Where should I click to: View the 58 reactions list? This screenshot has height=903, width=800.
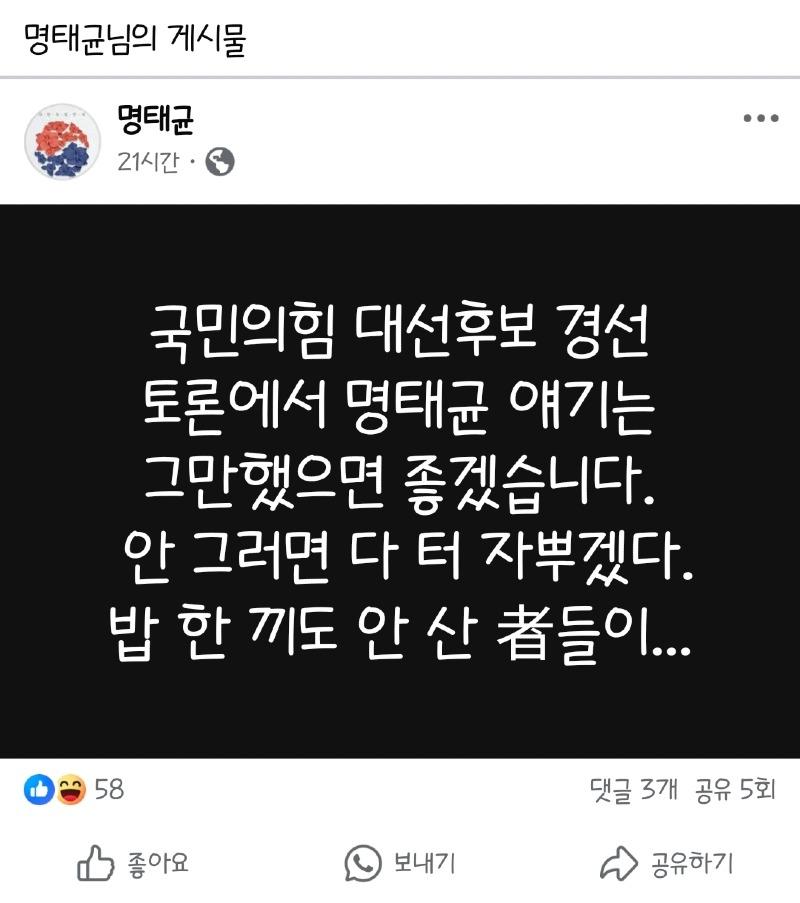pyautogui.click(x=75, y=790)
